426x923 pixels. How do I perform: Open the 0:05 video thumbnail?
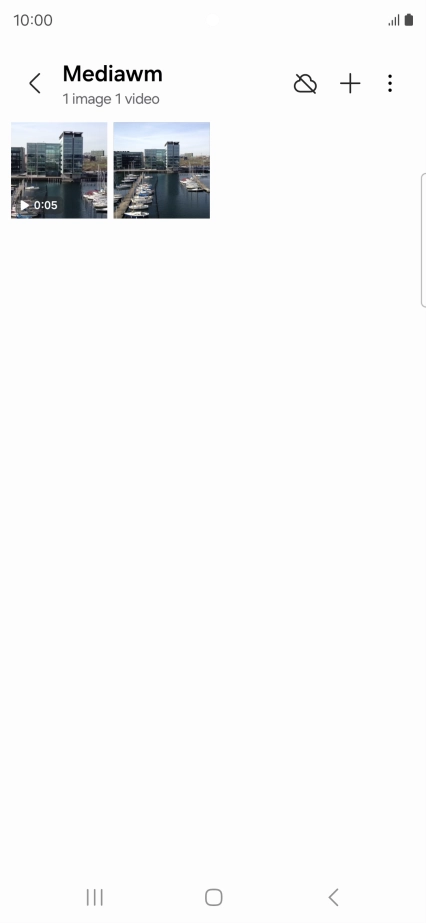tap(59, 170)
